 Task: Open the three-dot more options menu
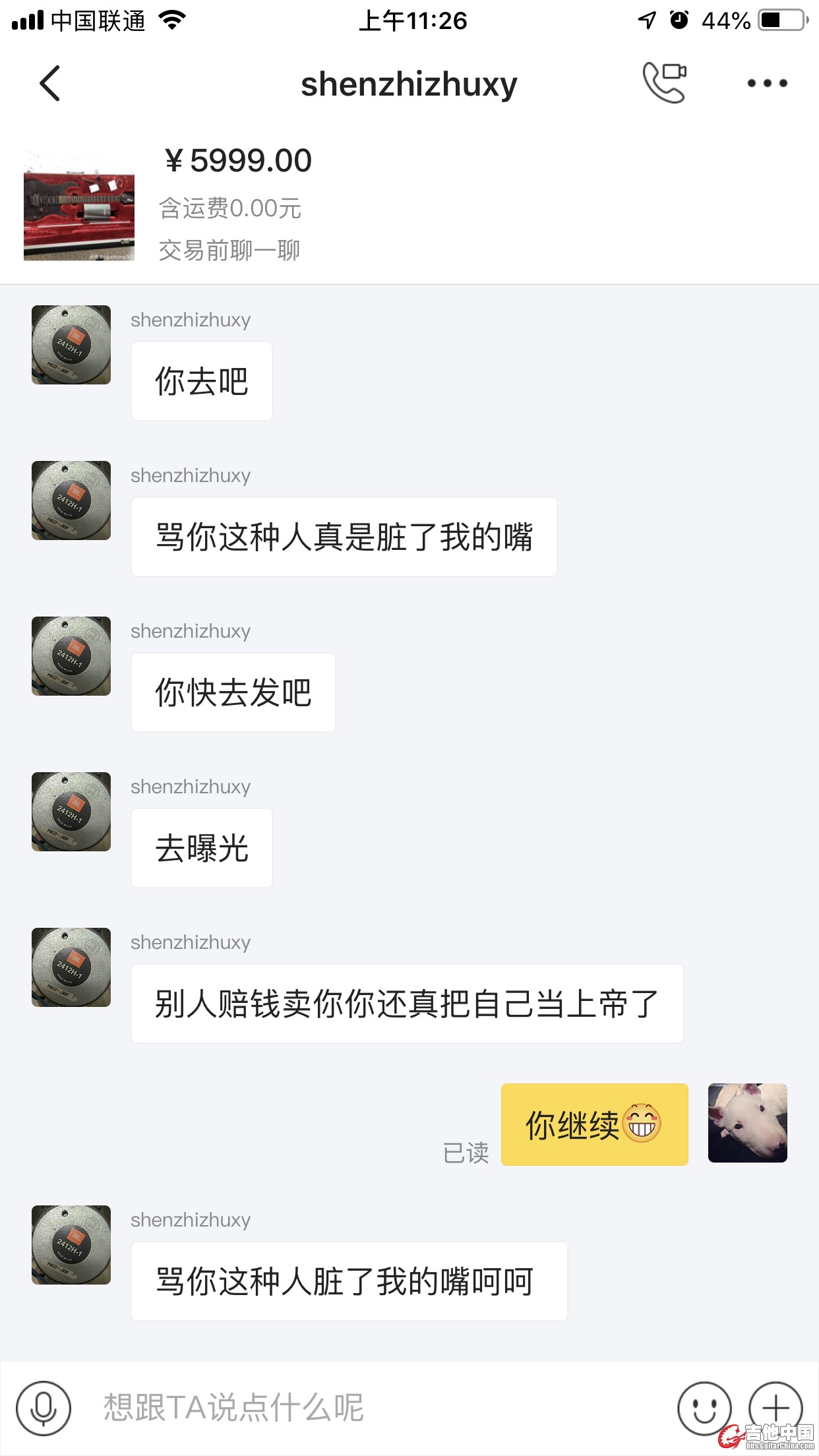click(x=767, y=83)
